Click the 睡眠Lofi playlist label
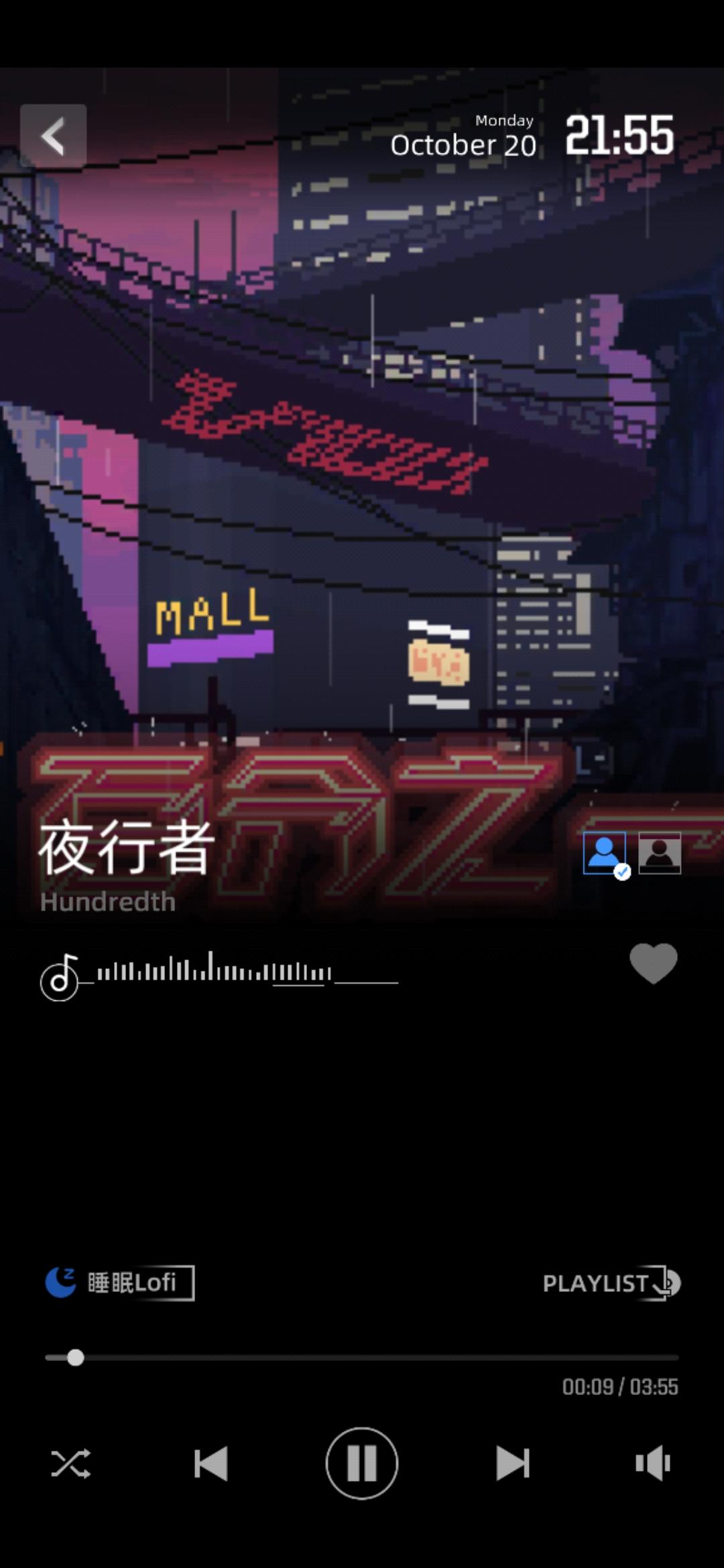This screenshot has width=724, height=1568. pos(131,1283)
